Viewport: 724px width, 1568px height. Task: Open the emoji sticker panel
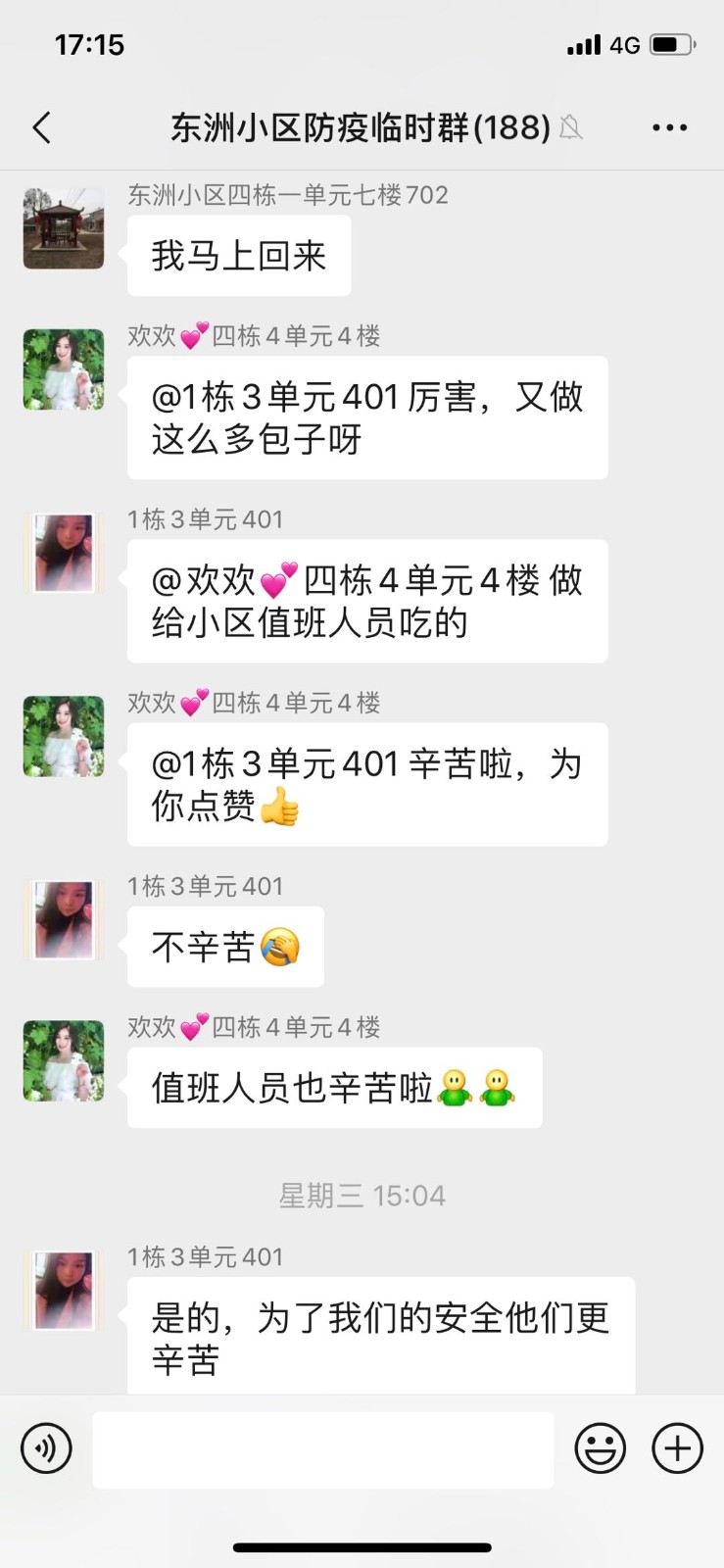click(600, 1448)
